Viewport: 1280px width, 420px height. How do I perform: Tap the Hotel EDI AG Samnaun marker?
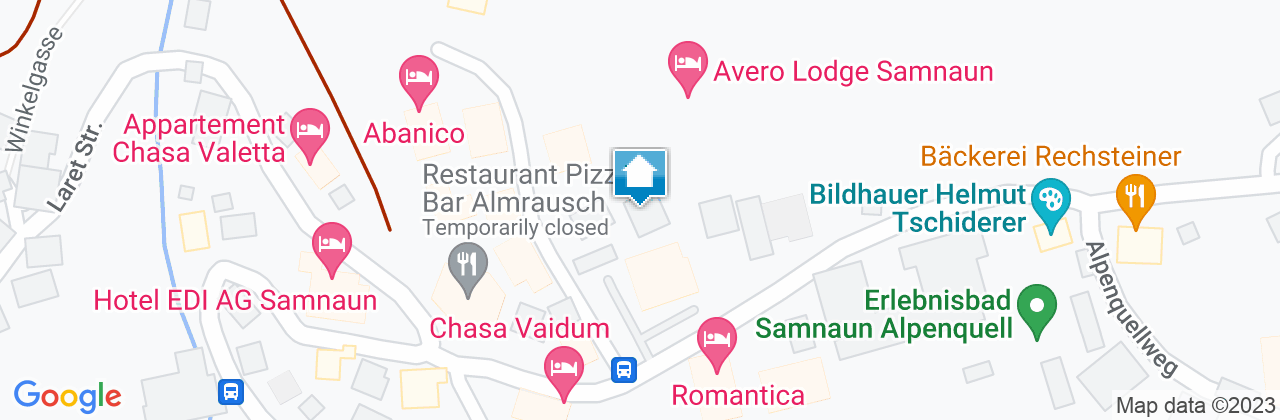331,245
